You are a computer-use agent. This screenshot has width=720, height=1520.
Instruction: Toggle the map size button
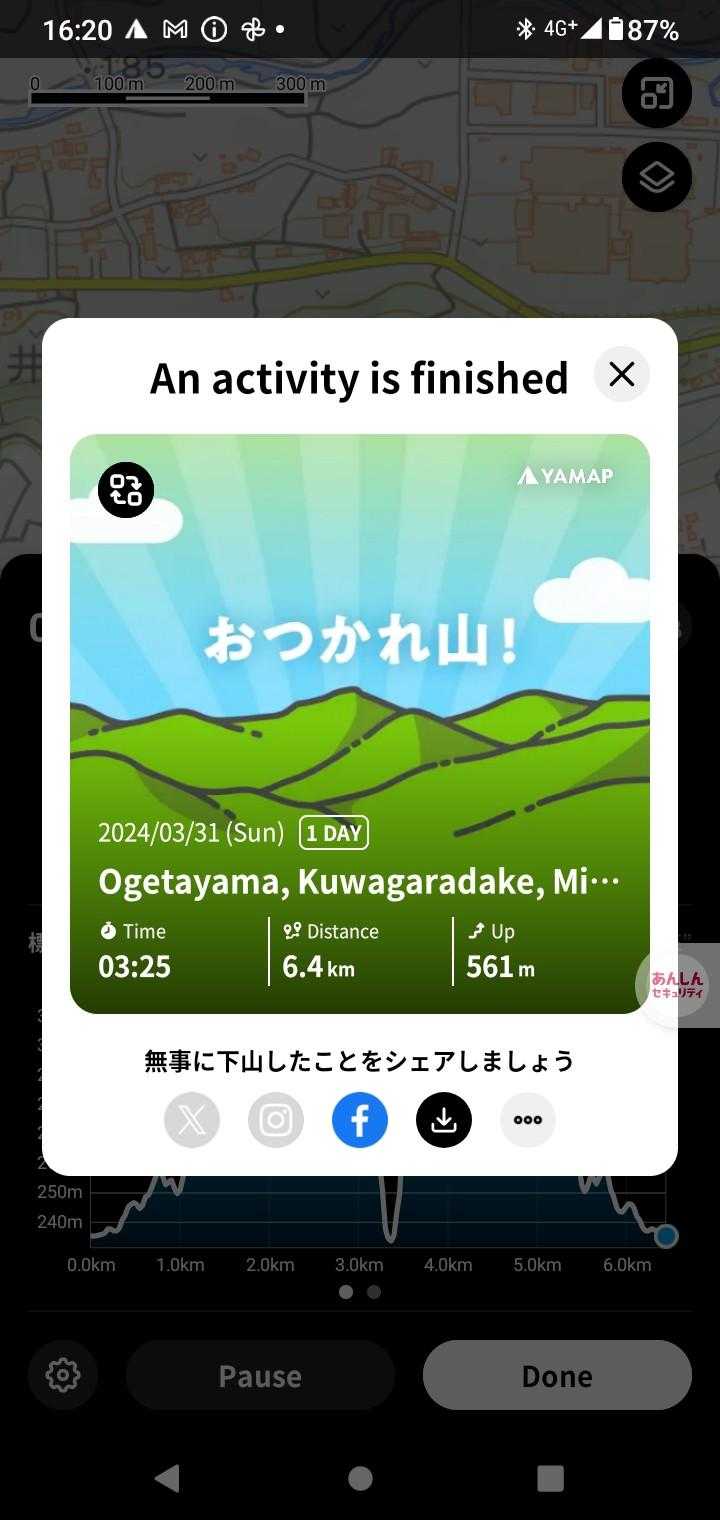[657, 94]
